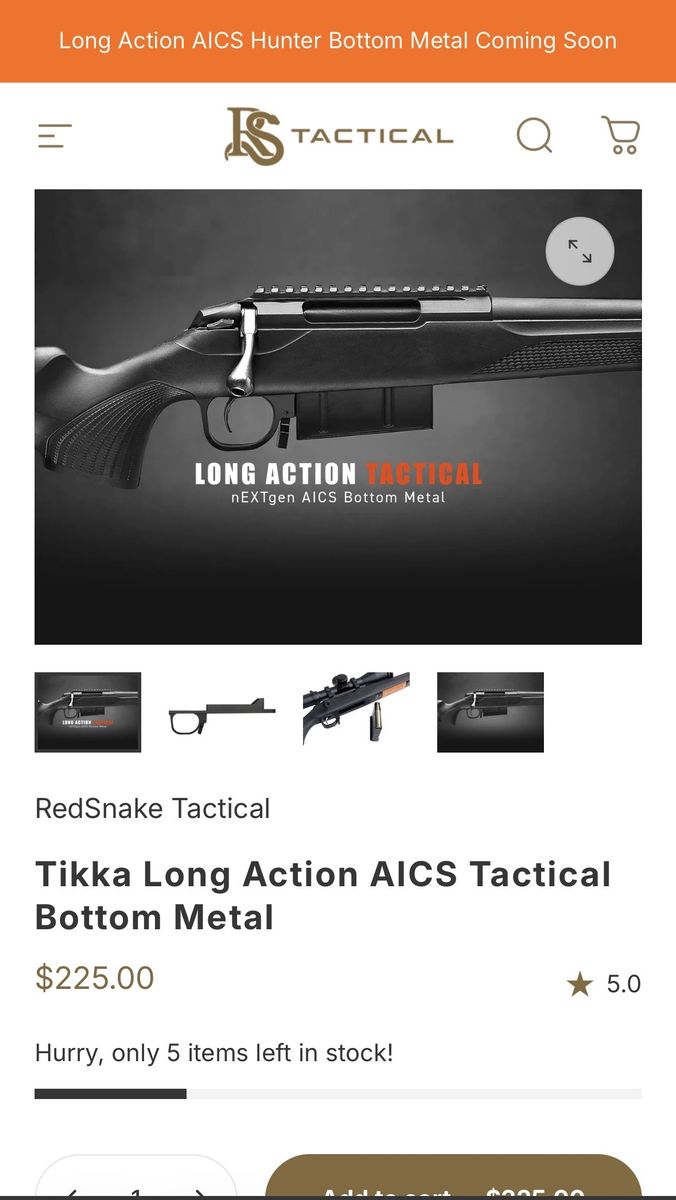Select the first rifle thumbnail with orange text
This screenshot has width=676, height=1200.
(88, 712)
